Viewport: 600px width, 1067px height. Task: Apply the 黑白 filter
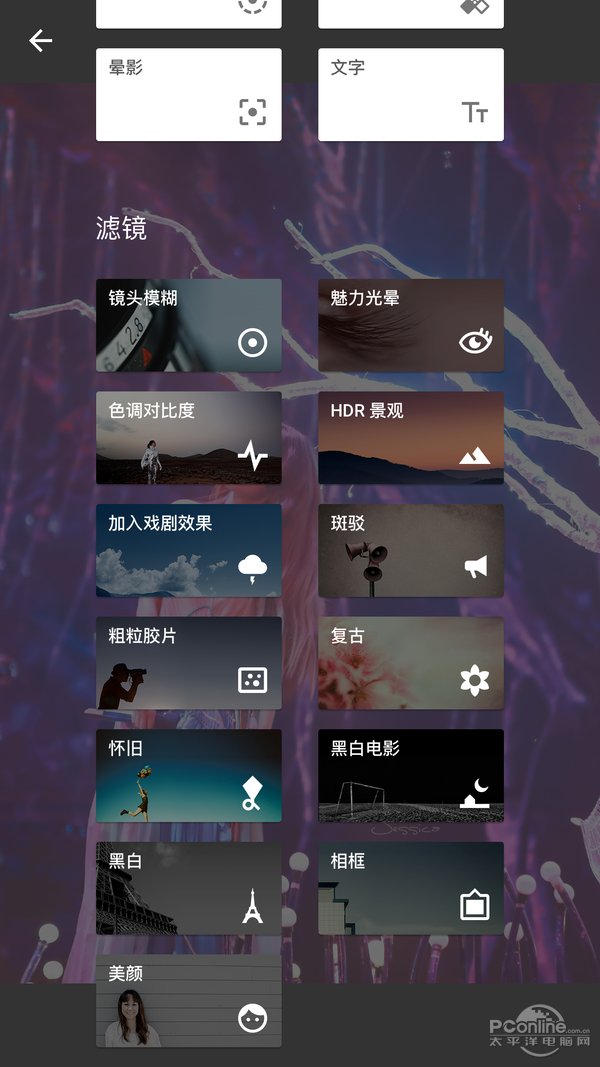point(188,888)
